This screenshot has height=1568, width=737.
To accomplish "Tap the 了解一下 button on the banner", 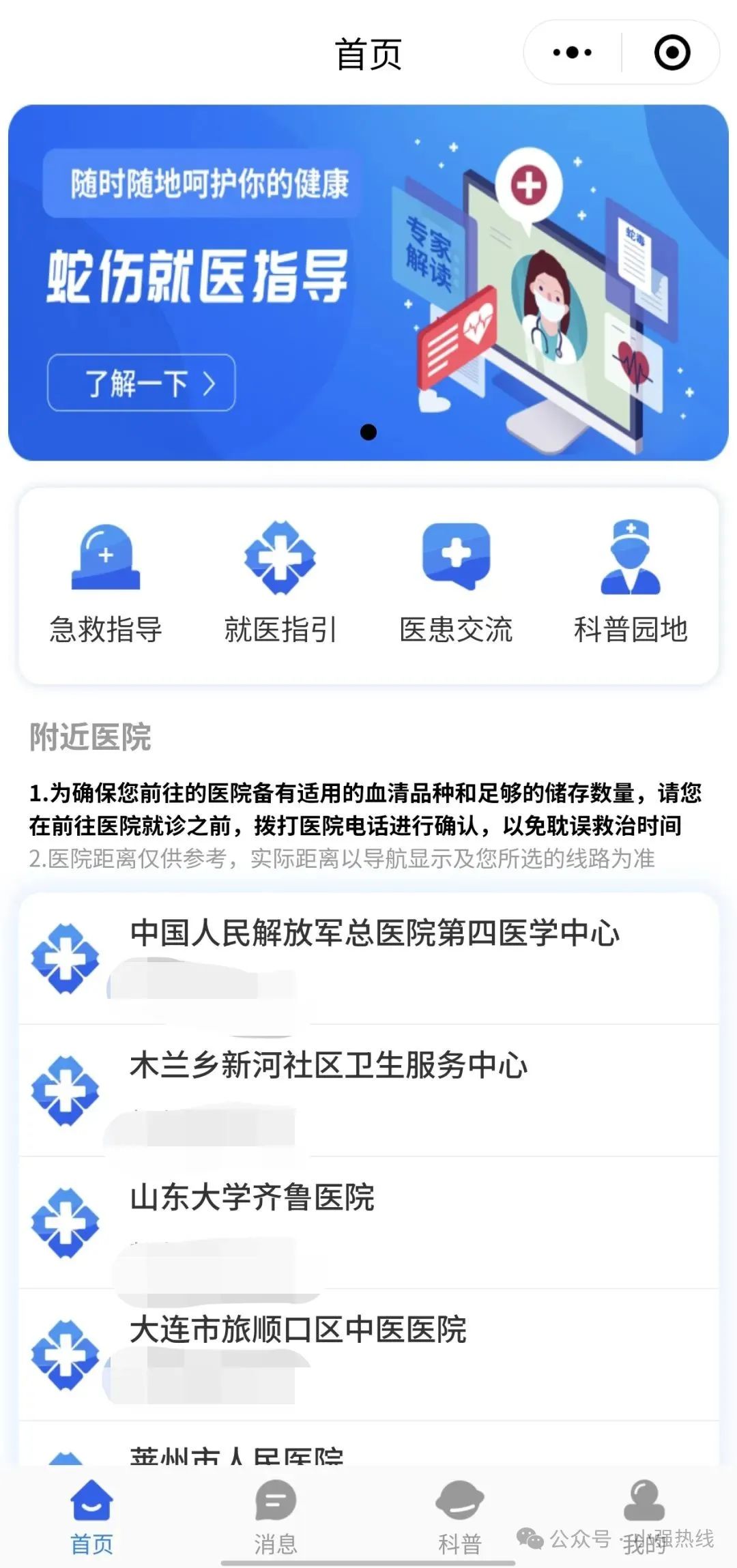I will (x=141, y=383).
